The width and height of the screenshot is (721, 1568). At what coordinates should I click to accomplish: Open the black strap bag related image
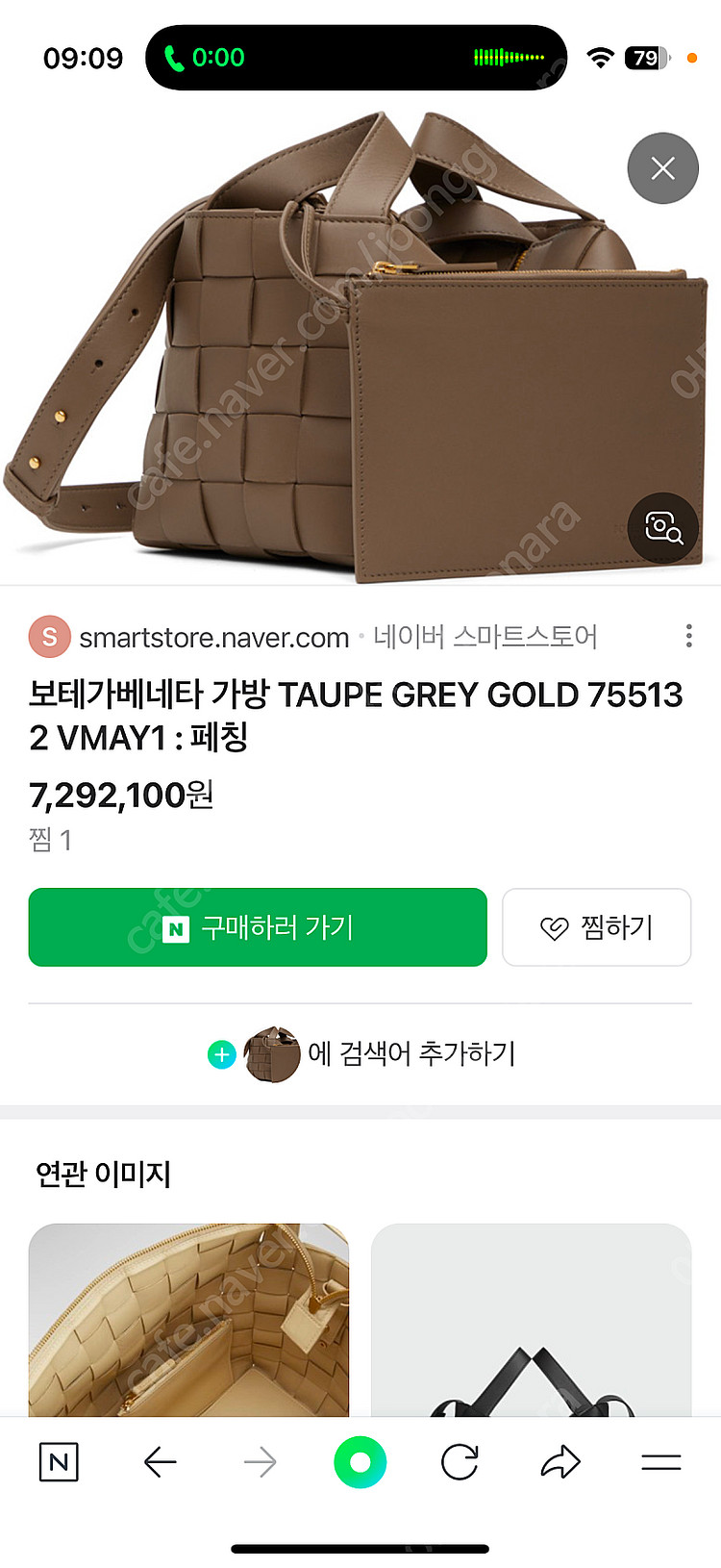(x=531, y=1320)
